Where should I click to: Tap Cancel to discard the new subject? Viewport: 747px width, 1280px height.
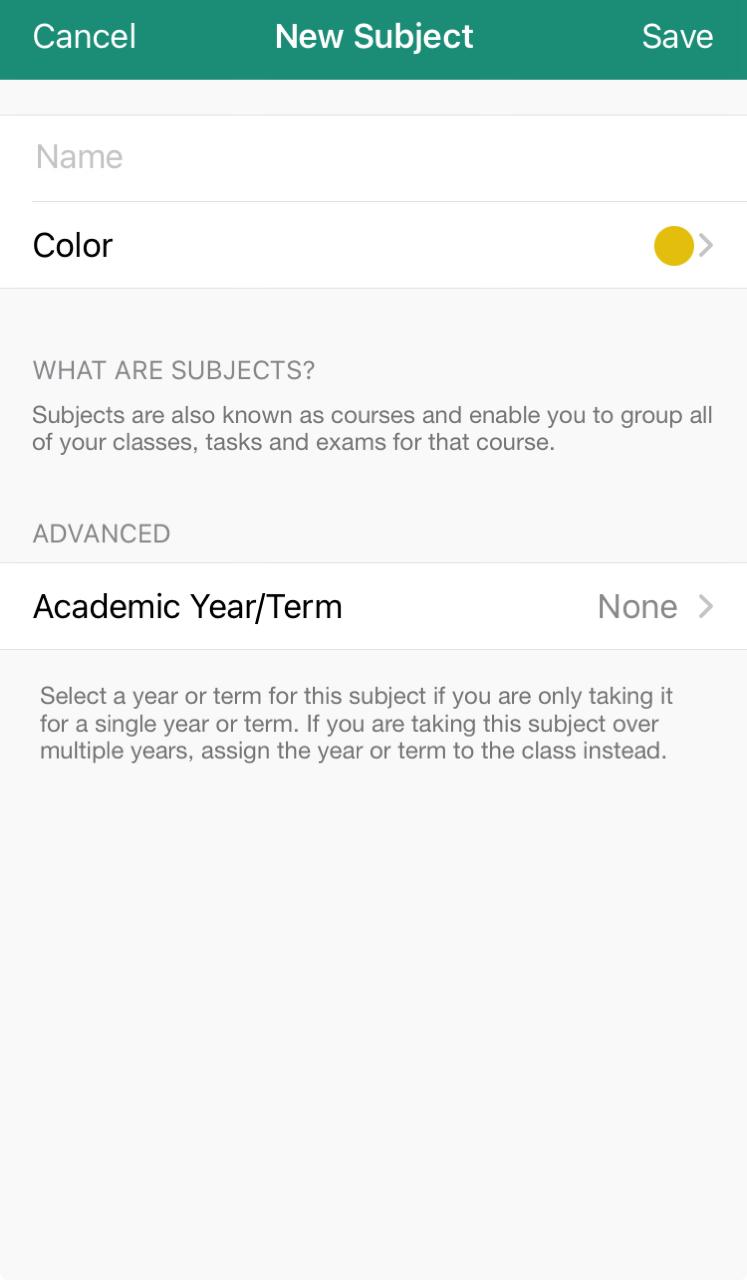point(84,37)
